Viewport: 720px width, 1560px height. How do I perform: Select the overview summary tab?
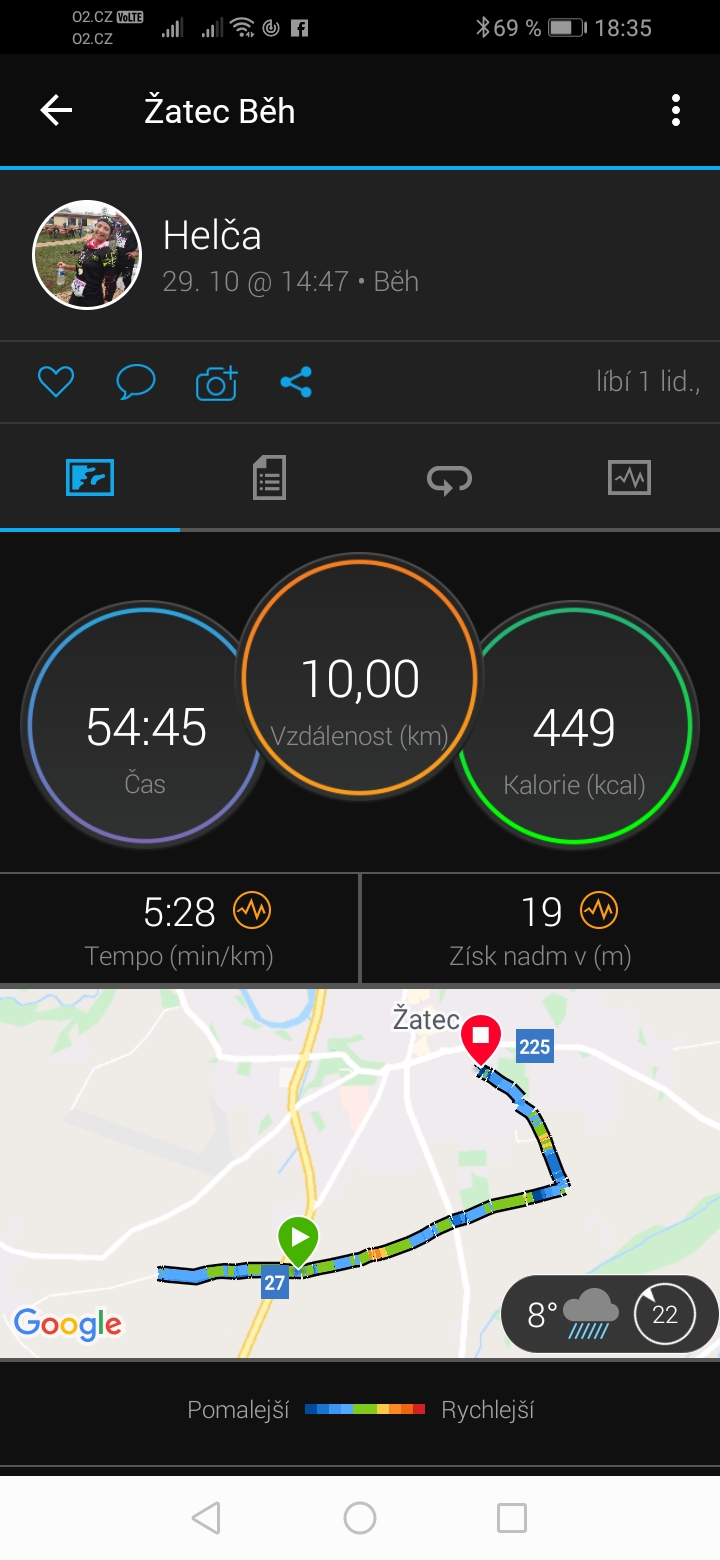(x=90, y=477)
